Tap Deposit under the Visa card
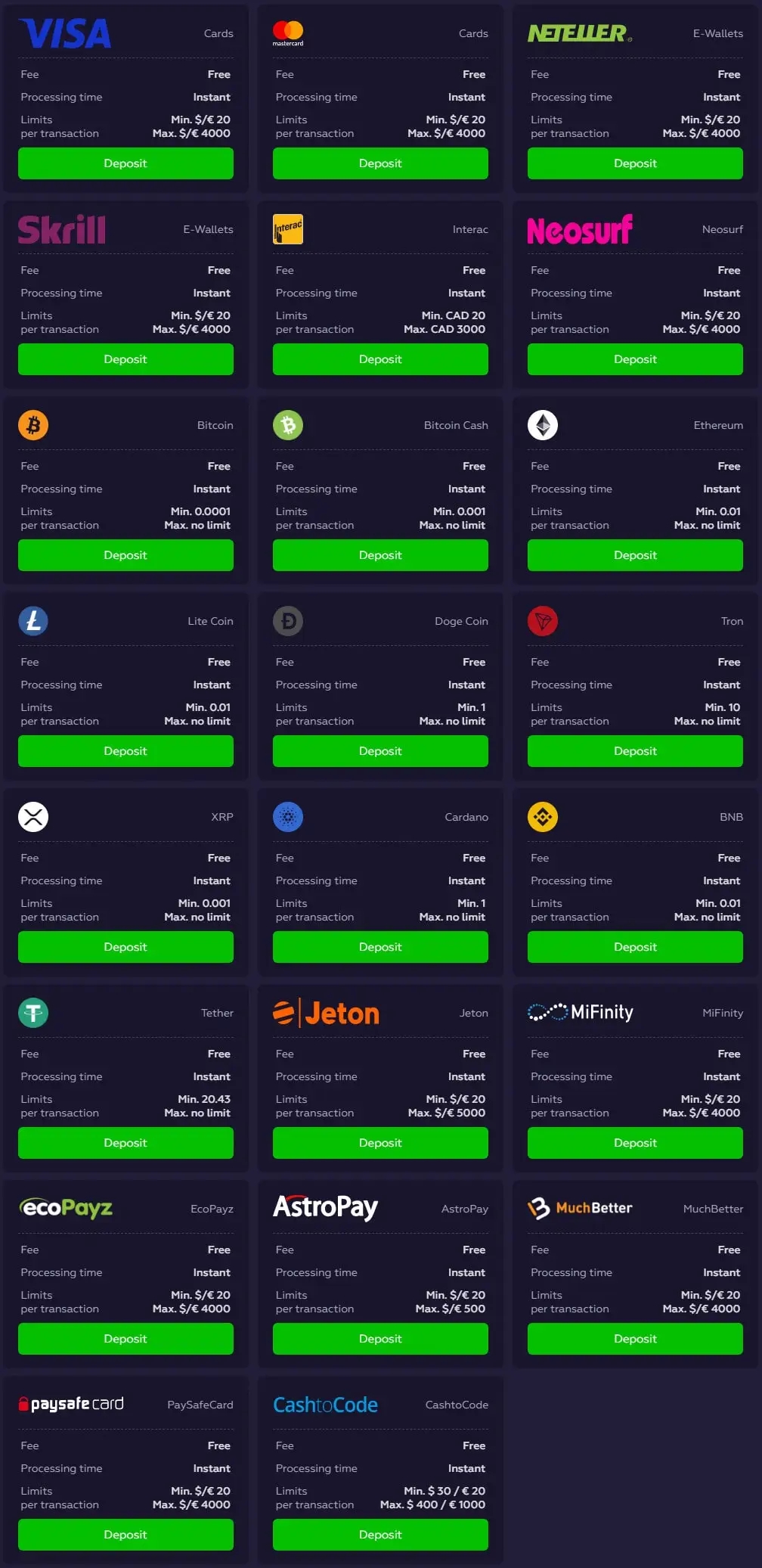762x1568 pixels. tap(125, 163)
